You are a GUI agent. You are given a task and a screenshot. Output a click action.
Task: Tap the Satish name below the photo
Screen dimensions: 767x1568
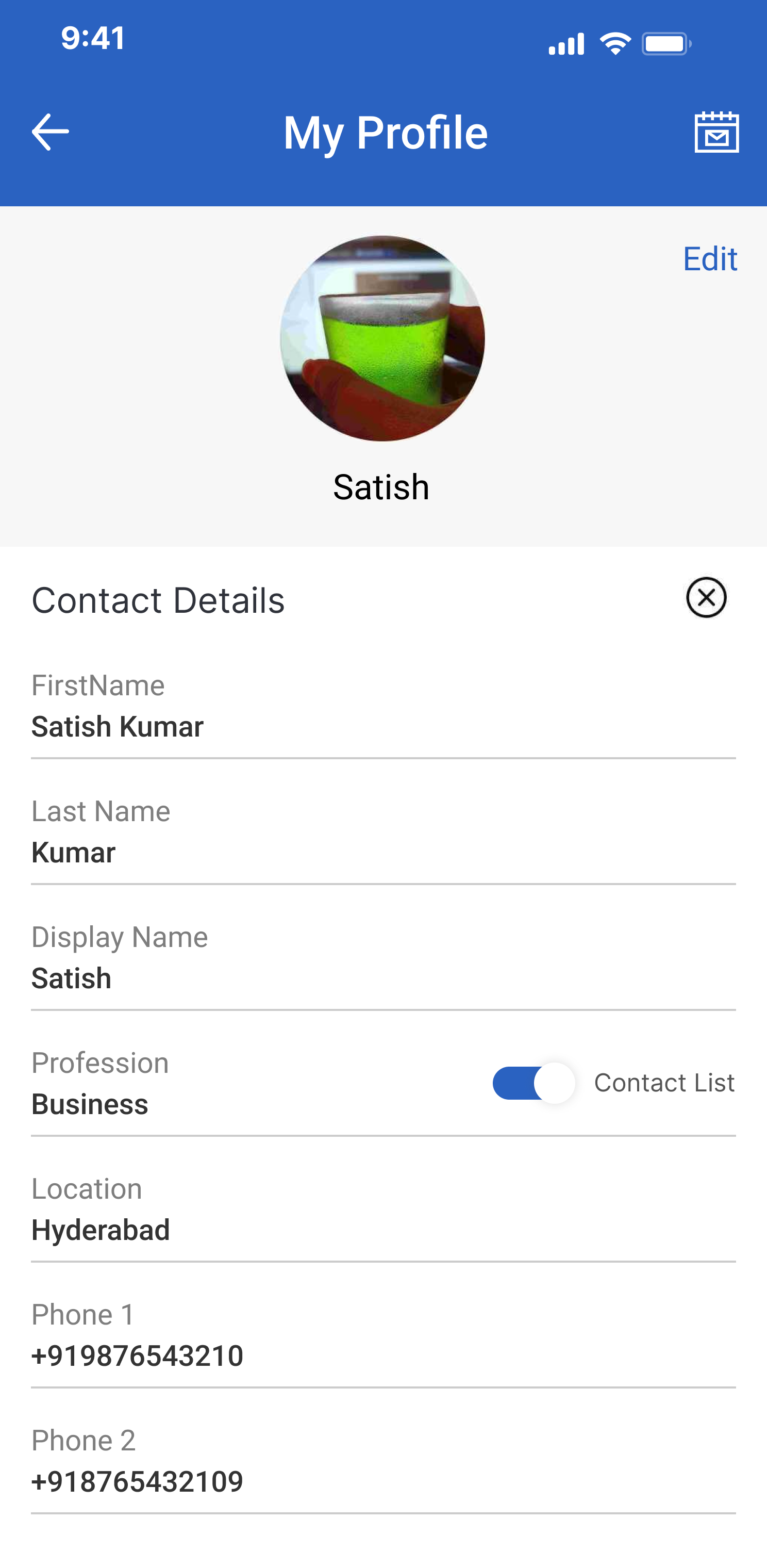[x=381, y=486]
